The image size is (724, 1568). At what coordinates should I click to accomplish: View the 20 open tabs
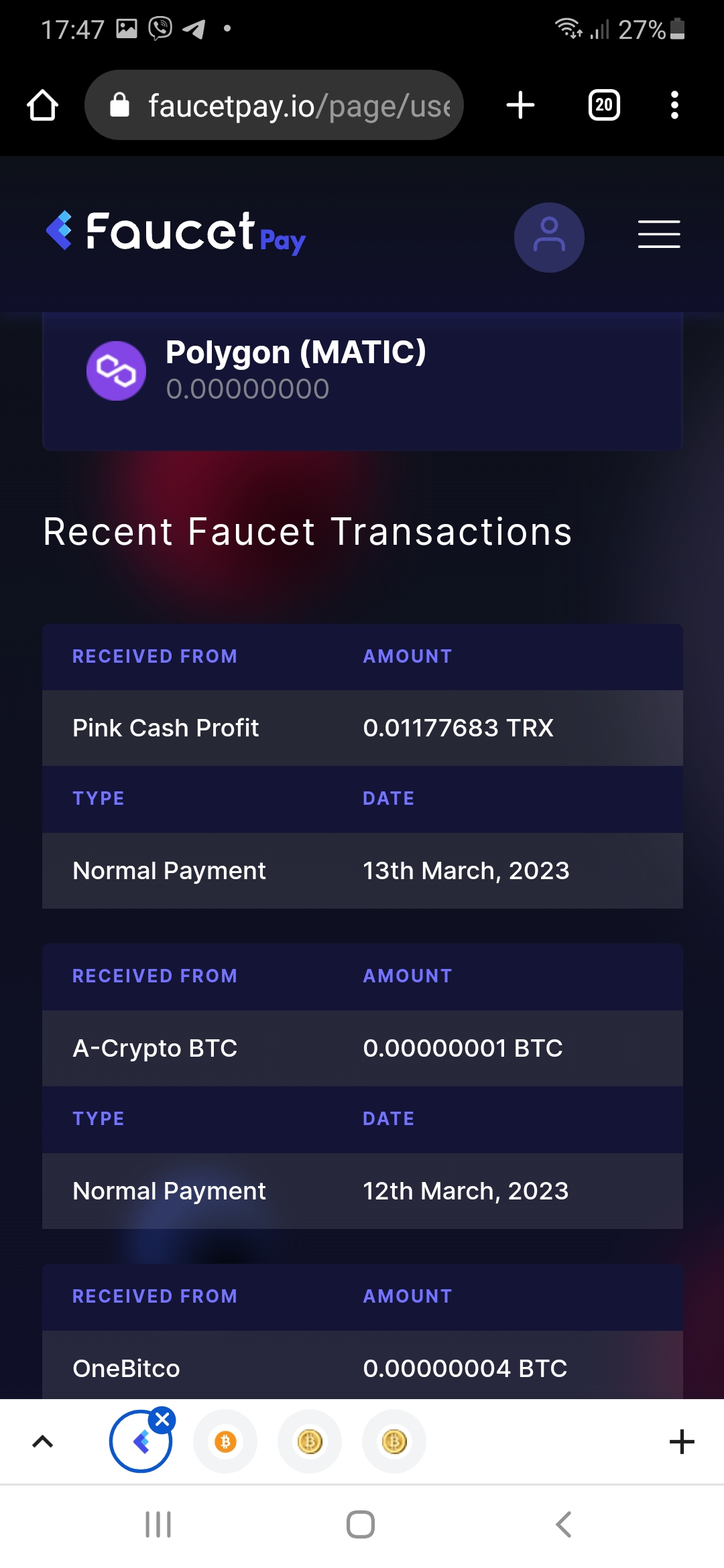click(x=604, y=105)
